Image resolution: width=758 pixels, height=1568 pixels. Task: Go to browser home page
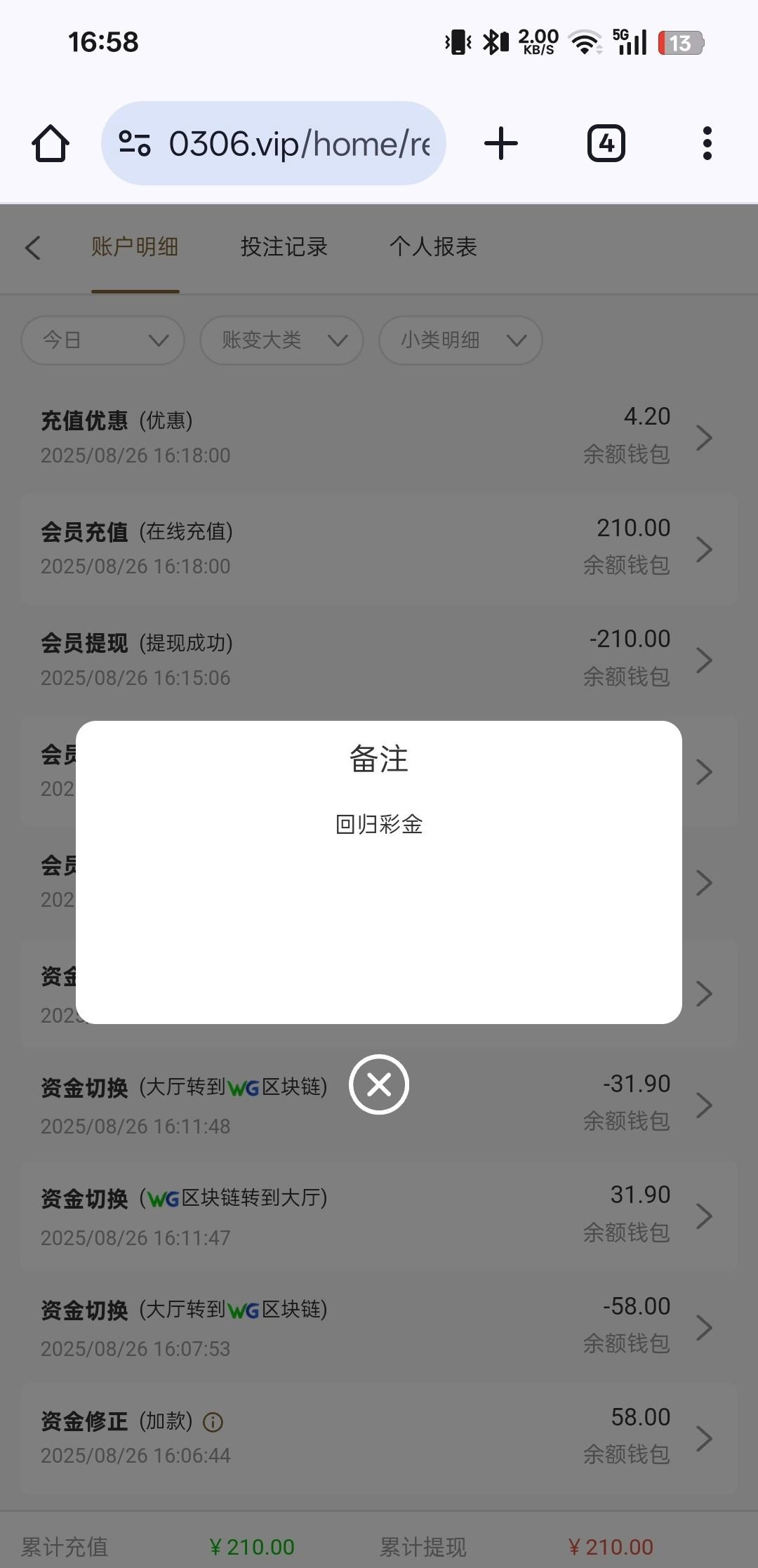pos(51,144)
